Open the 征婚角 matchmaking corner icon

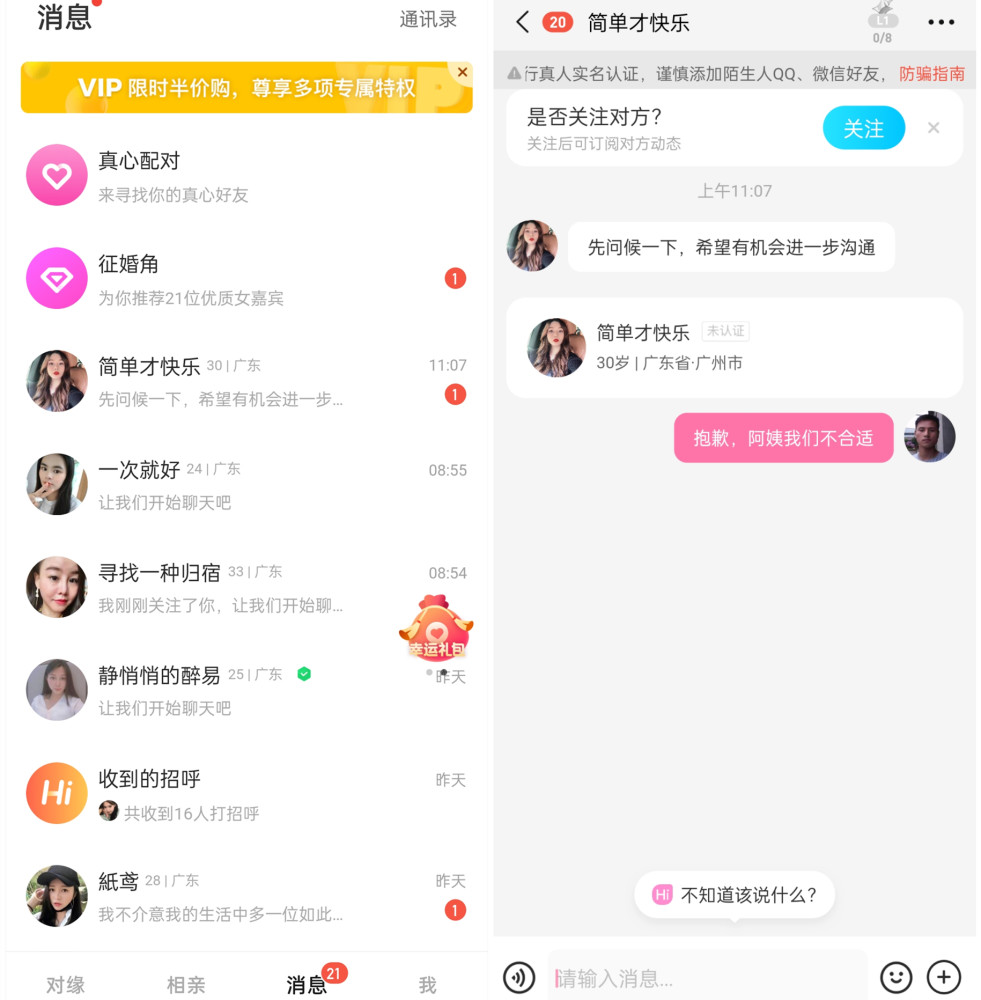coord(56,277)
